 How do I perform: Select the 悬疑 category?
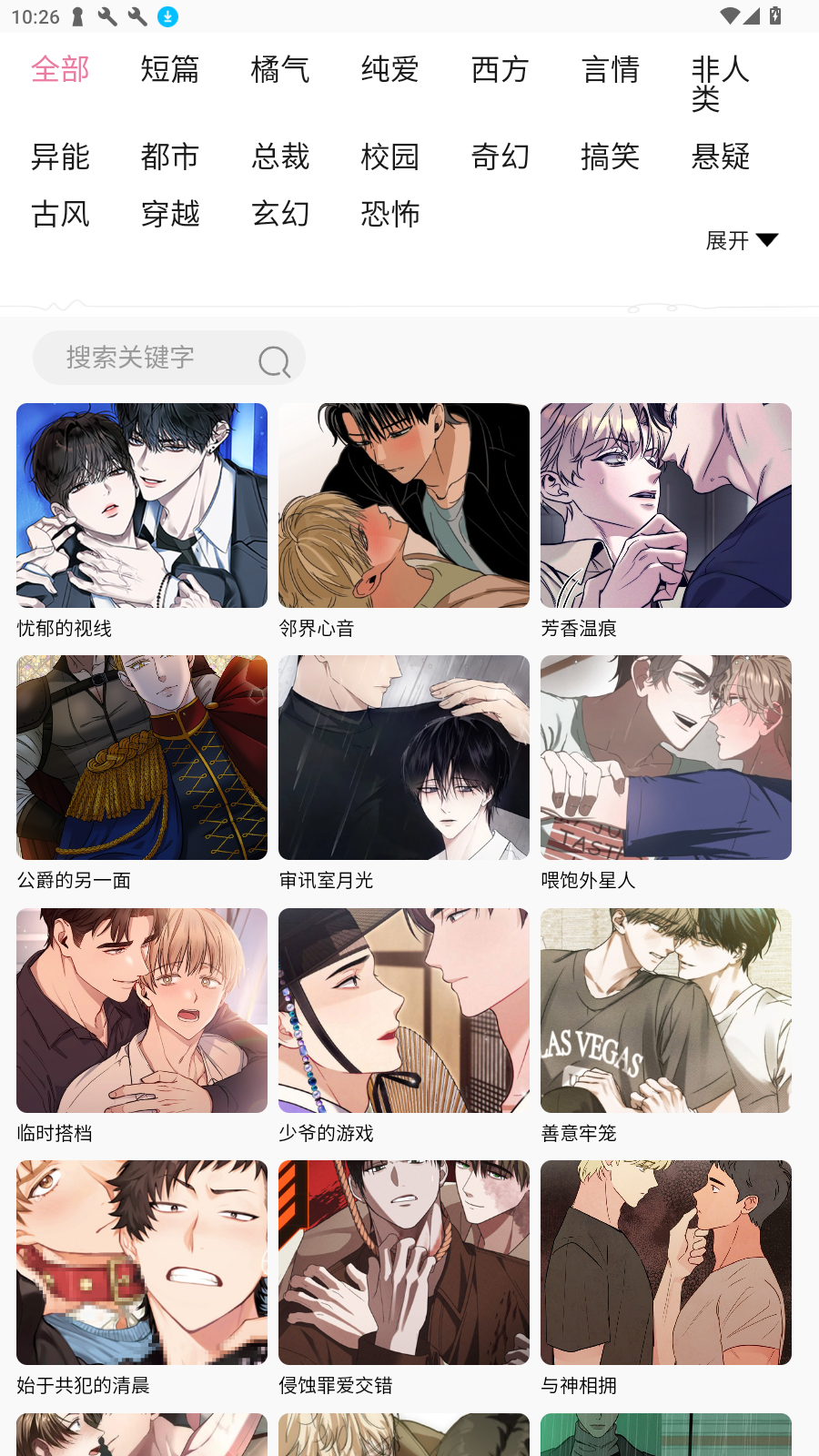click(x=721, y=157)
